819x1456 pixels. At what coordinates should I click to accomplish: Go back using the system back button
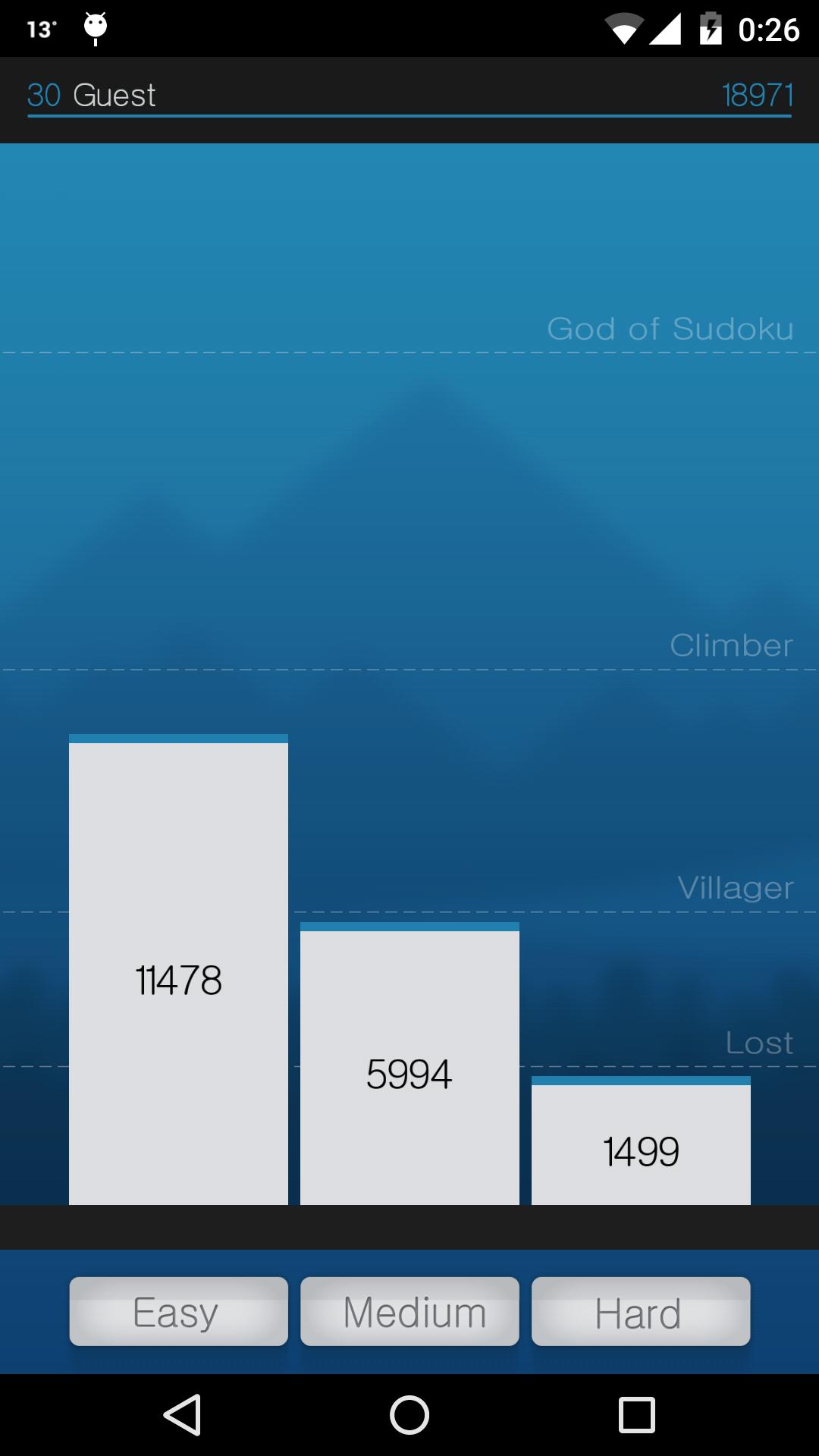pyautogui.click(x=182, y=1415)
